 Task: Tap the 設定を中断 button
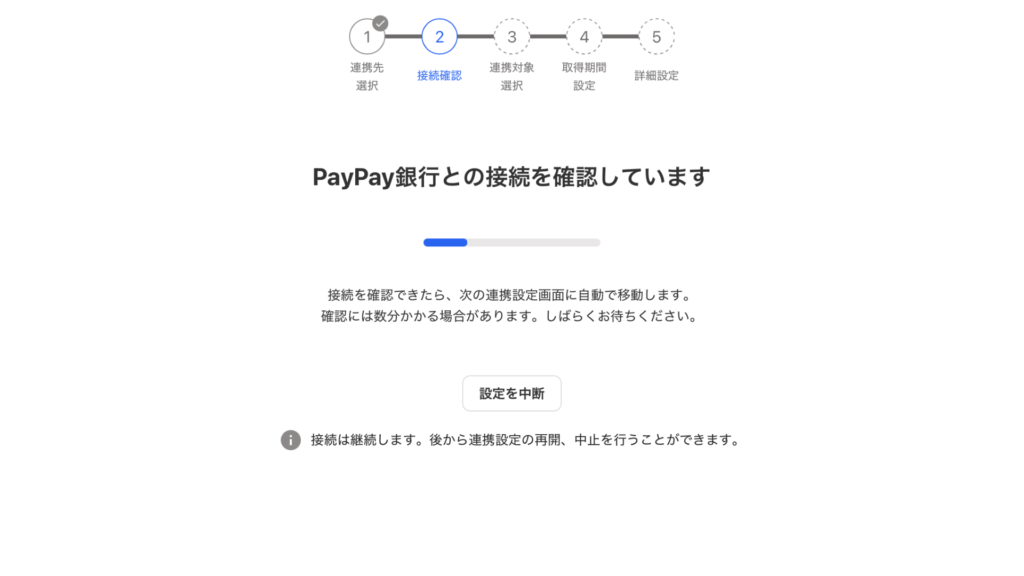pos(511,393)
